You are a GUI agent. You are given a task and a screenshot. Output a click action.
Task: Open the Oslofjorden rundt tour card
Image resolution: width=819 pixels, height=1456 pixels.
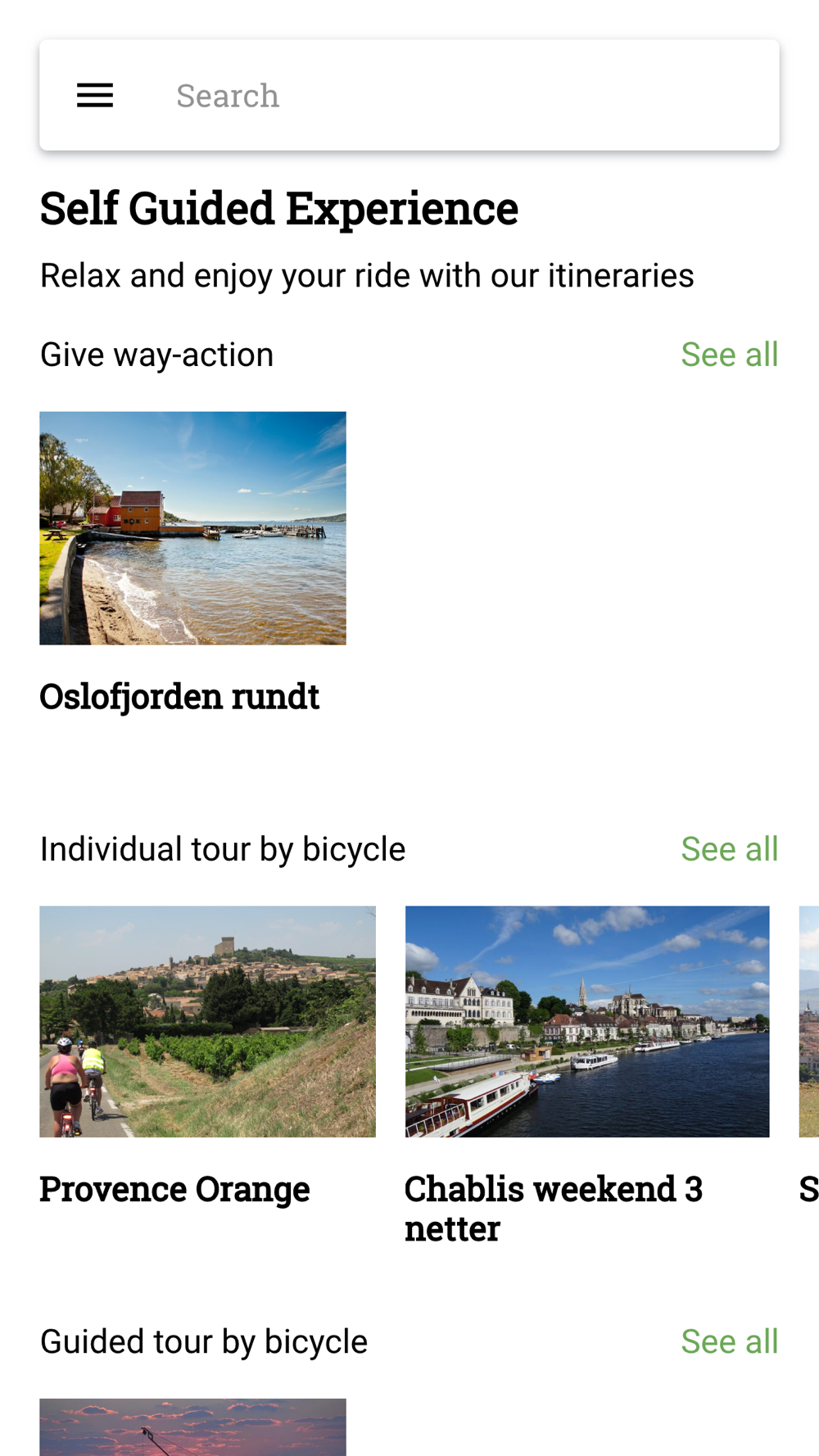pos(192,528)
